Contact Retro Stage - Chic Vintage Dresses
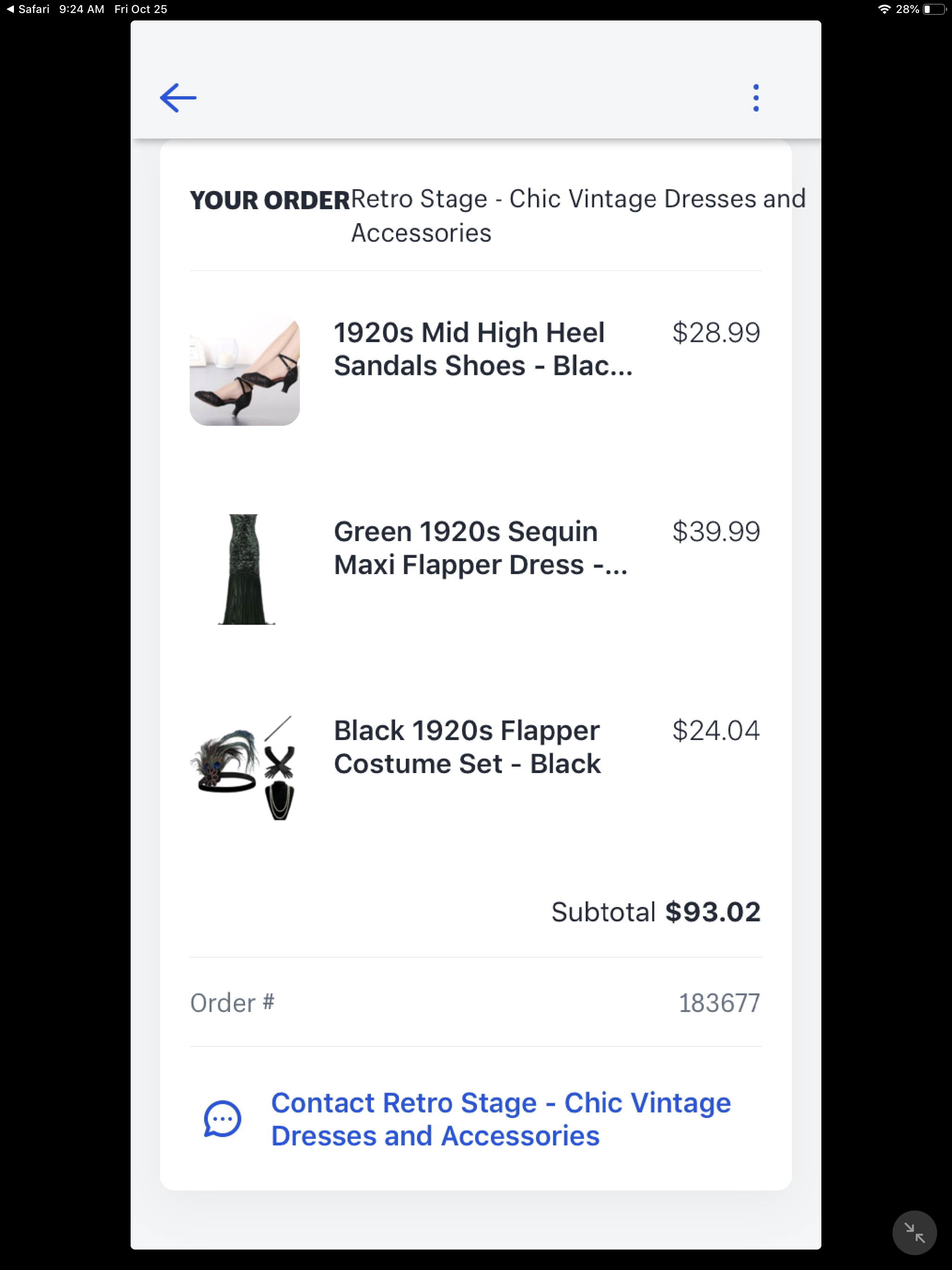The image size is (952, 1270). click(x=500, y=1119)
